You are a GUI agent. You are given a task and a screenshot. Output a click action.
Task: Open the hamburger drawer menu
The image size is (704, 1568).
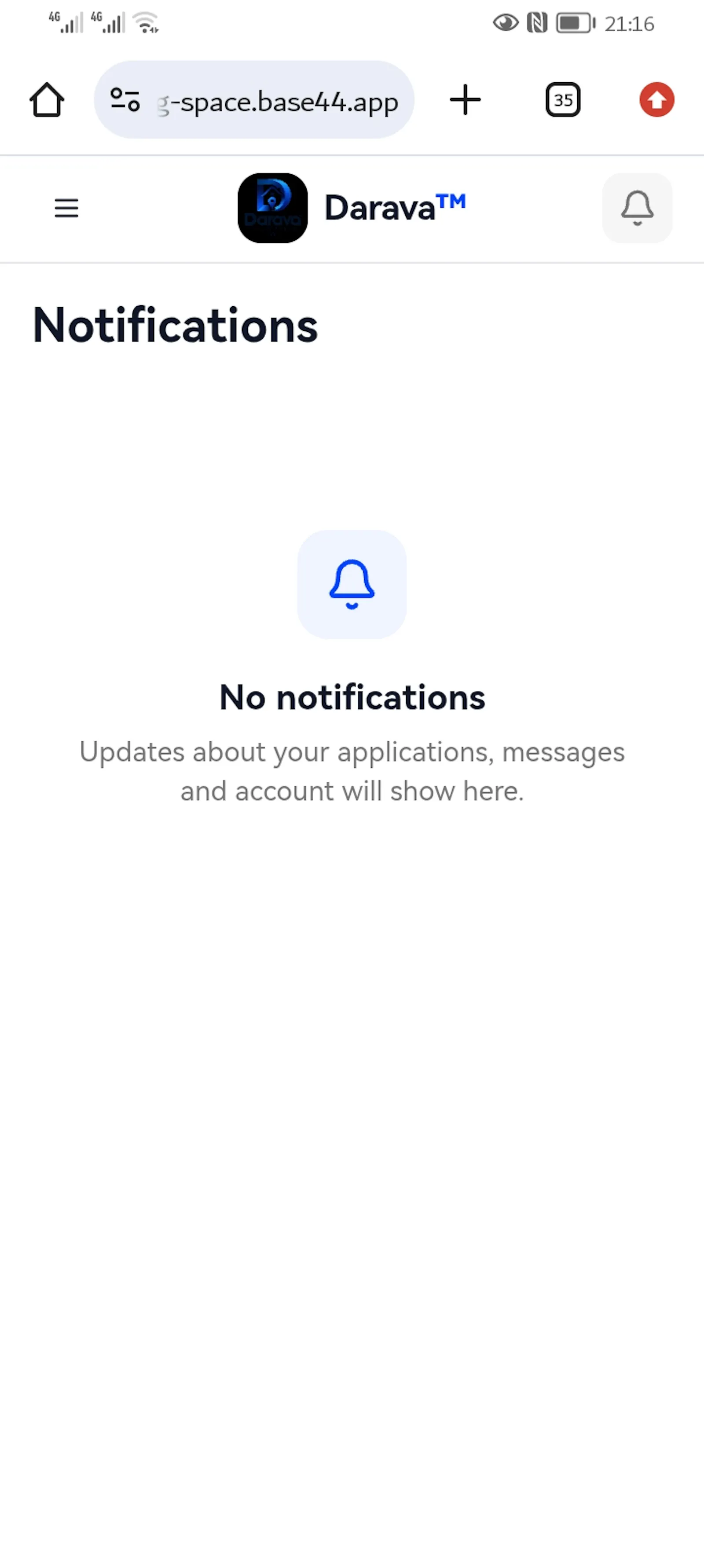point(66,208)
